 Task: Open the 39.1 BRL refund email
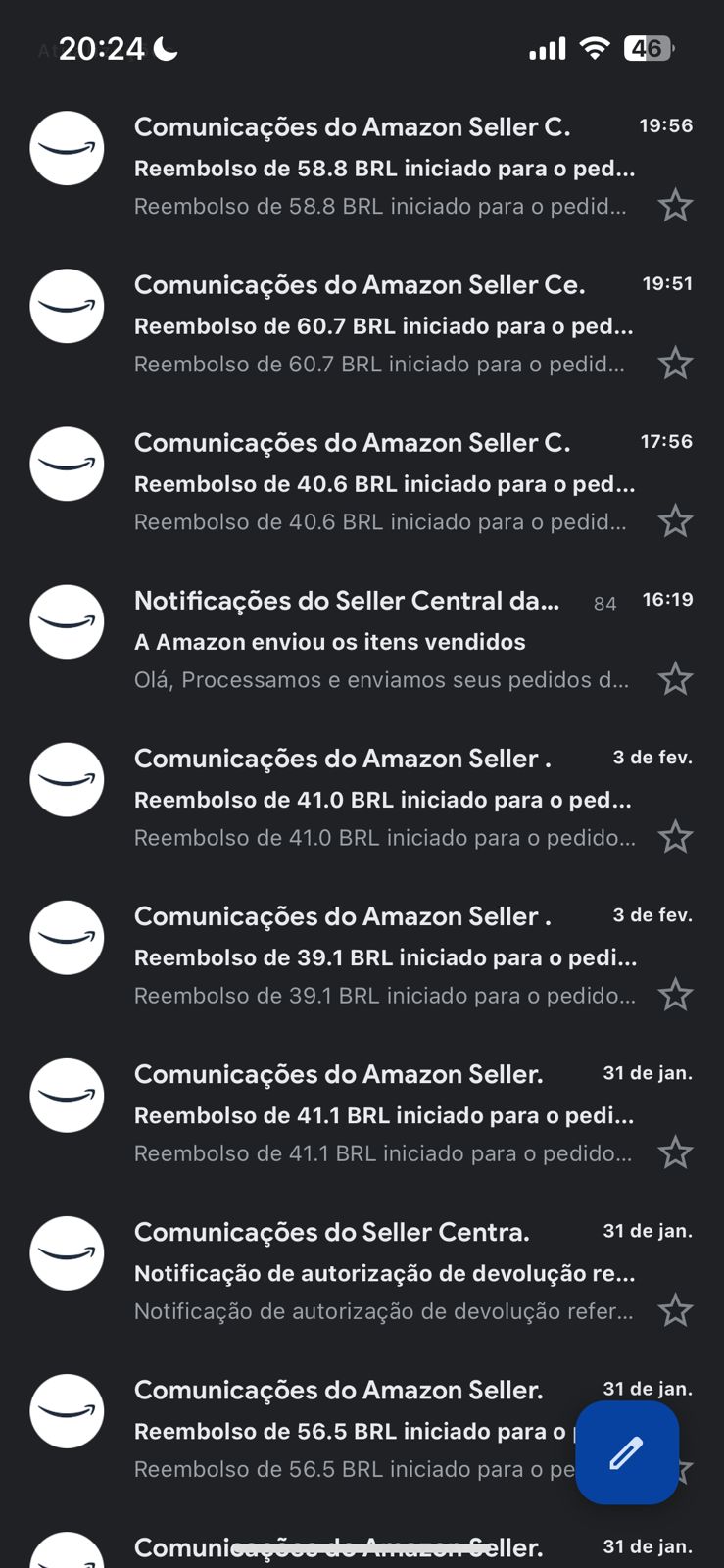(x=362, y=955)
